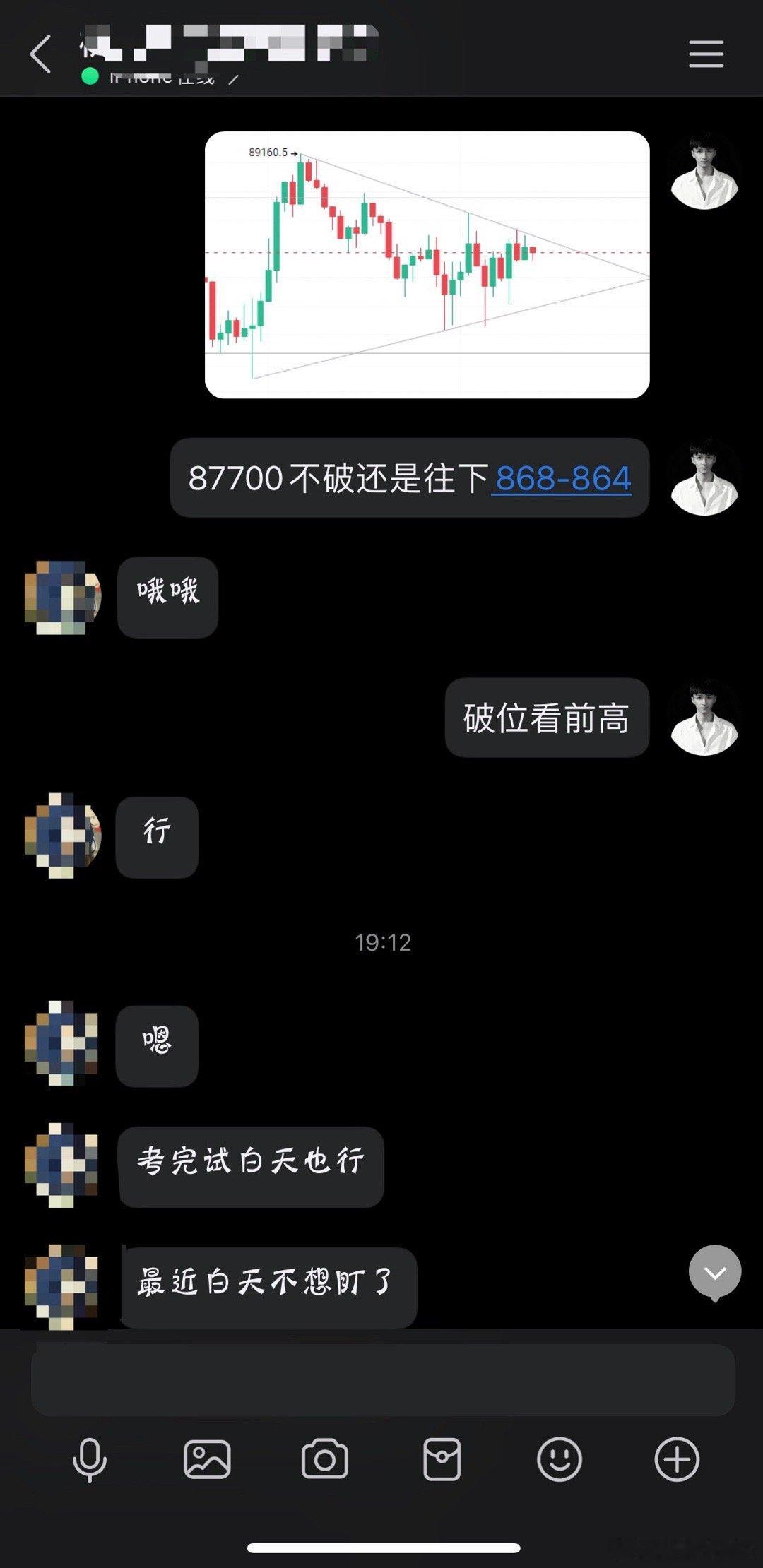Select the 破位看前高 message bubble
The width and height of the screenshot is (763, 1568).
click(x=546, y=718)
